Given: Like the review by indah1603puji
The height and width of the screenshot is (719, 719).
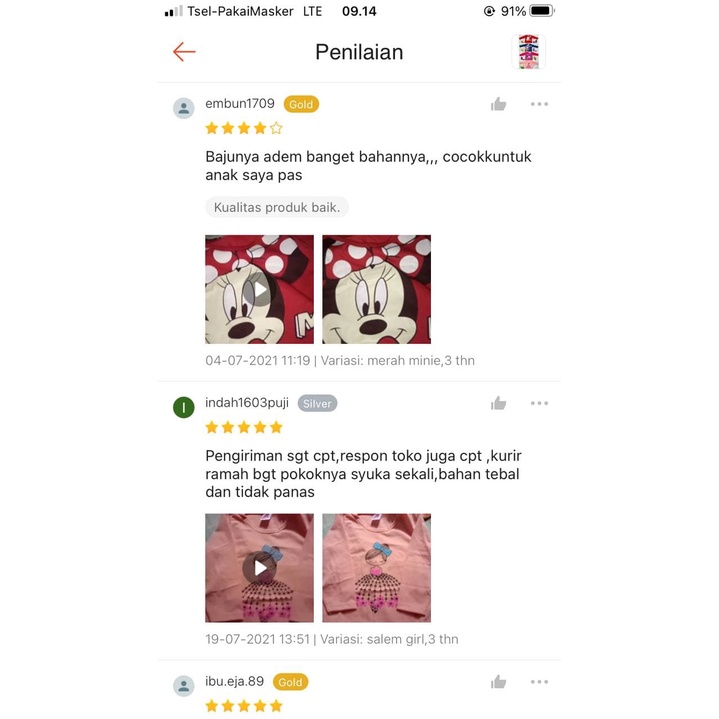Looking at the screenshot, I should 499,403.
